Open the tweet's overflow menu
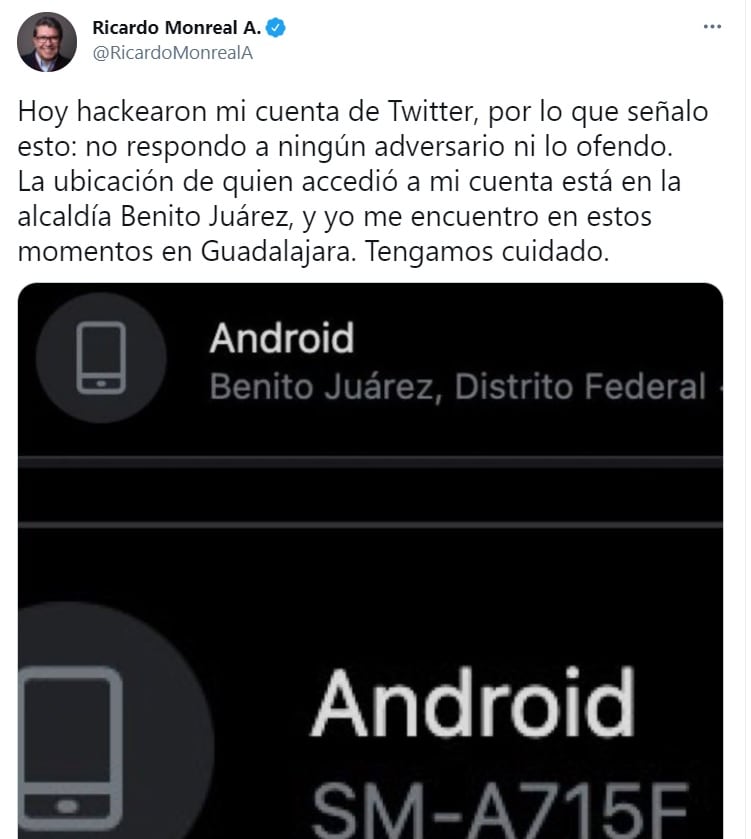The width and height of the screenshot is (751, 839). click(712, 27)
